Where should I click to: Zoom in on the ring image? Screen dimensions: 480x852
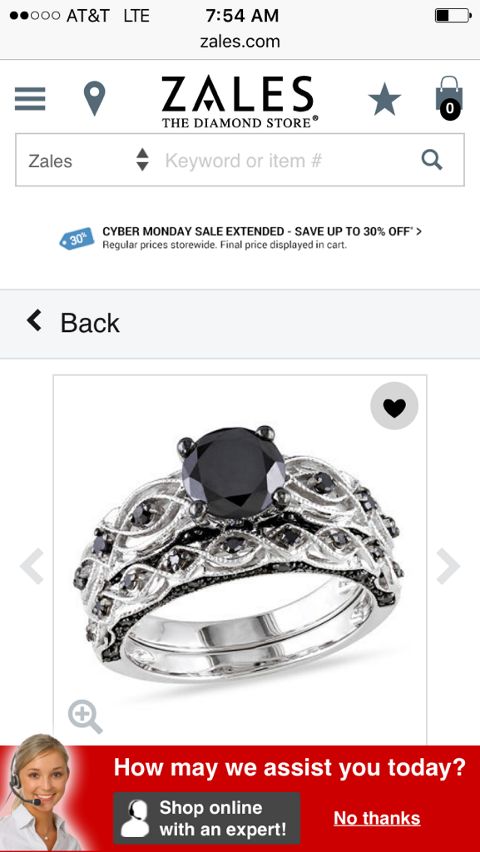pyautogui.click(x=85, y=717)
